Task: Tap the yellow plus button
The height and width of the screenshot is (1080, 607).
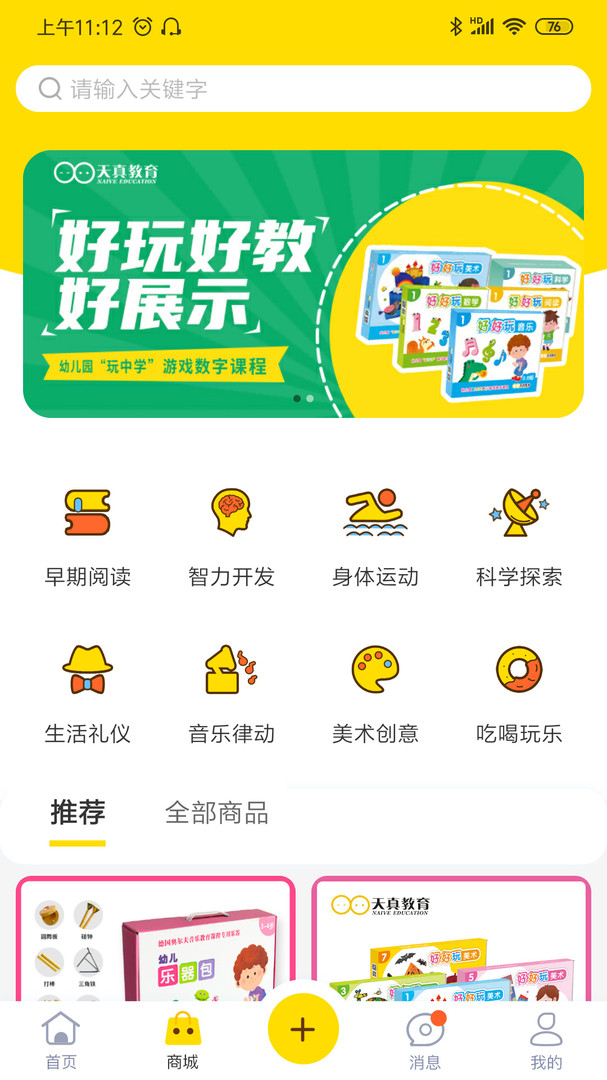Action: [303, 1029]
